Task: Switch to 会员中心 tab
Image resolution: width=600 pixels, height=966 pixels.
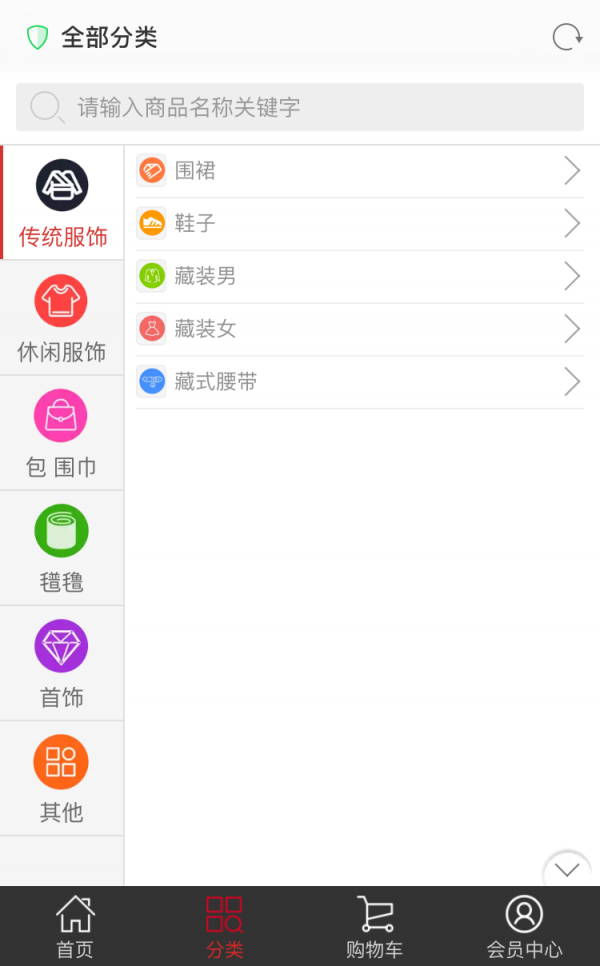Action: pos(524,926)
